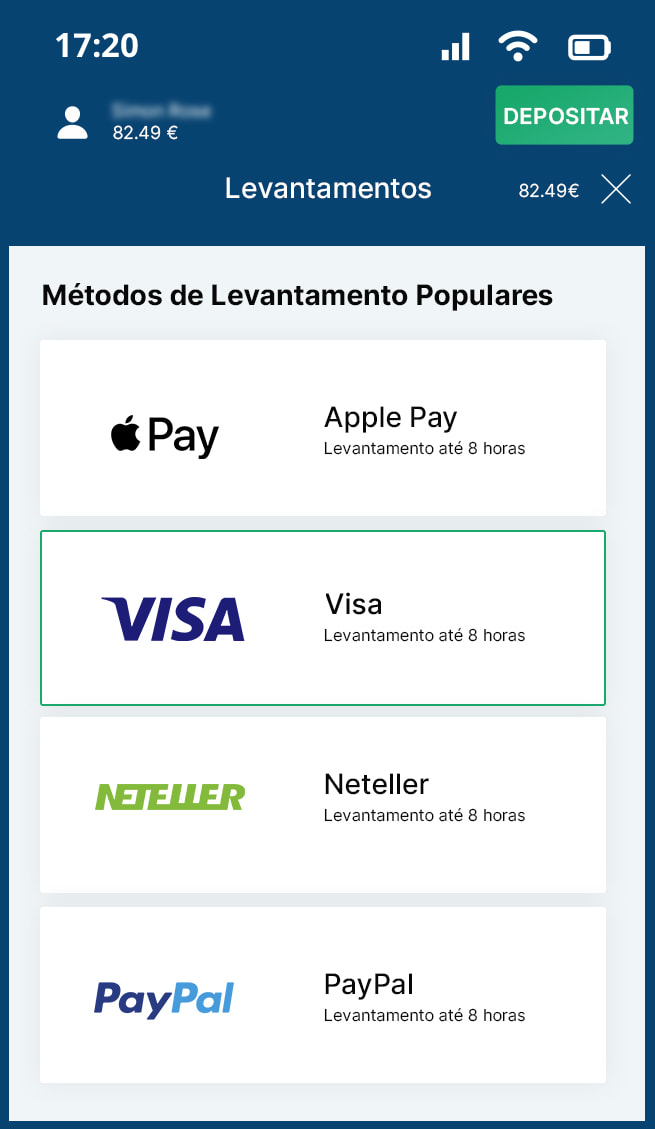Select Apple Pay withdrawal method
Screen dimensions: 655x1129
tap(322, 428)
